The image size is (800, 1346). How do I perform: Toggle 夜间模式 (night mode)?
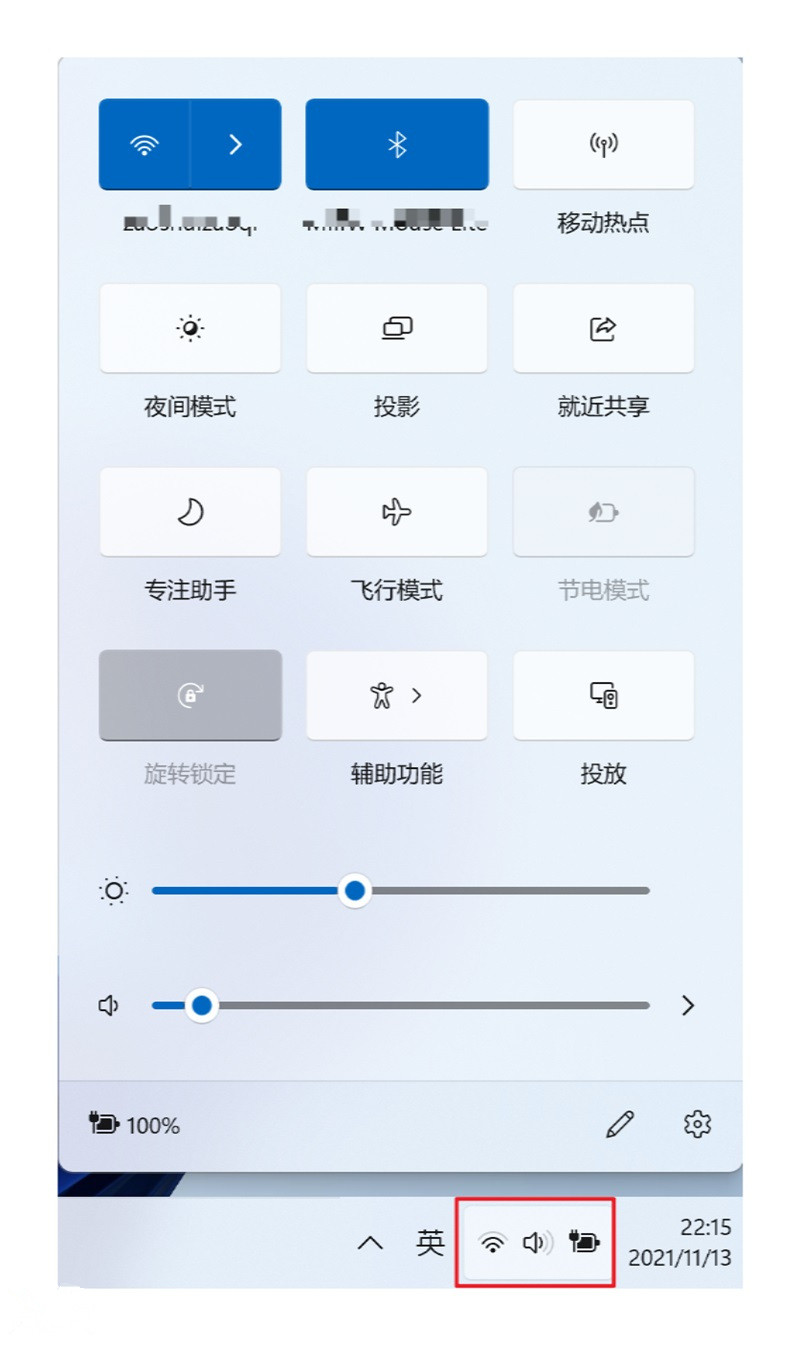point(190,328)
